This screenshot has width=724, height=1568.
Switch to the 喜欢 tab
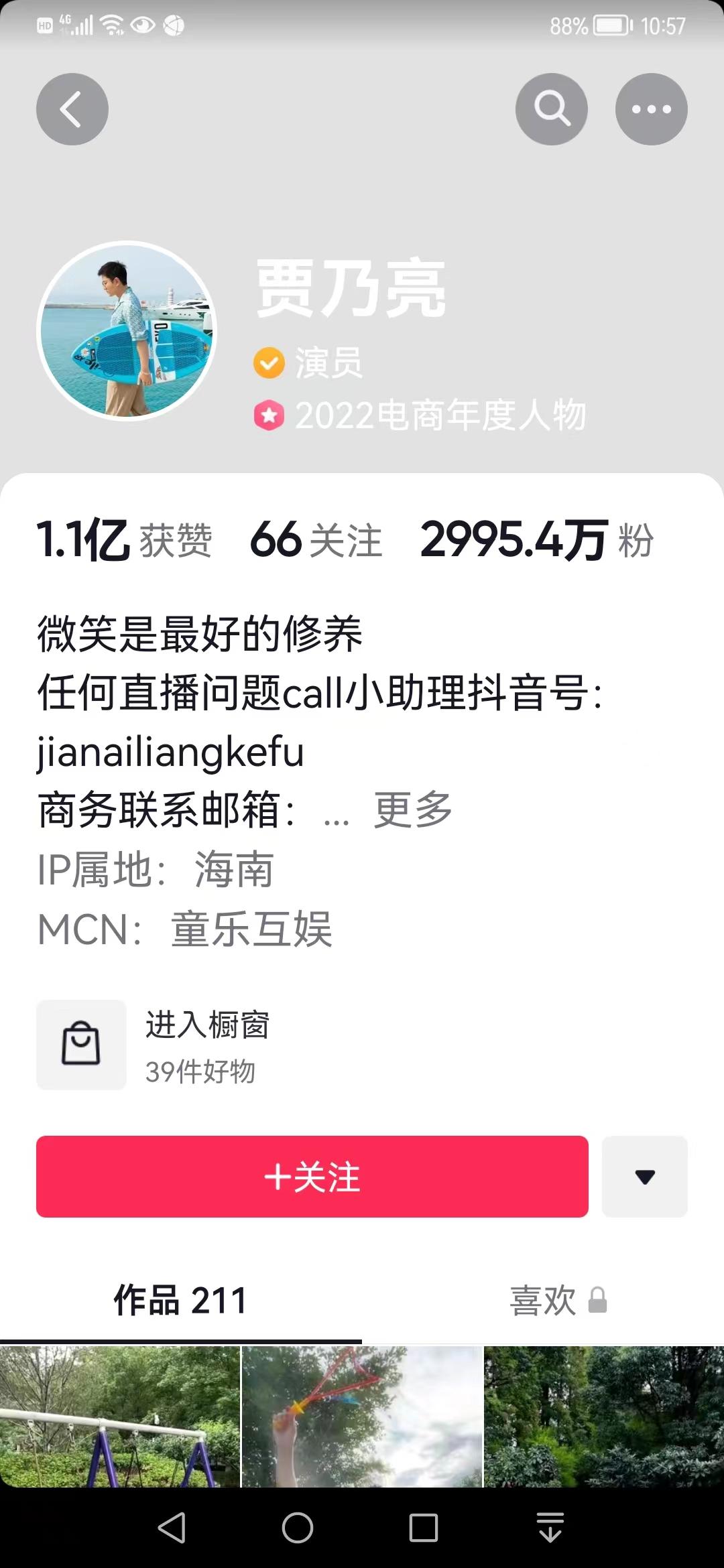[543, 1299]
